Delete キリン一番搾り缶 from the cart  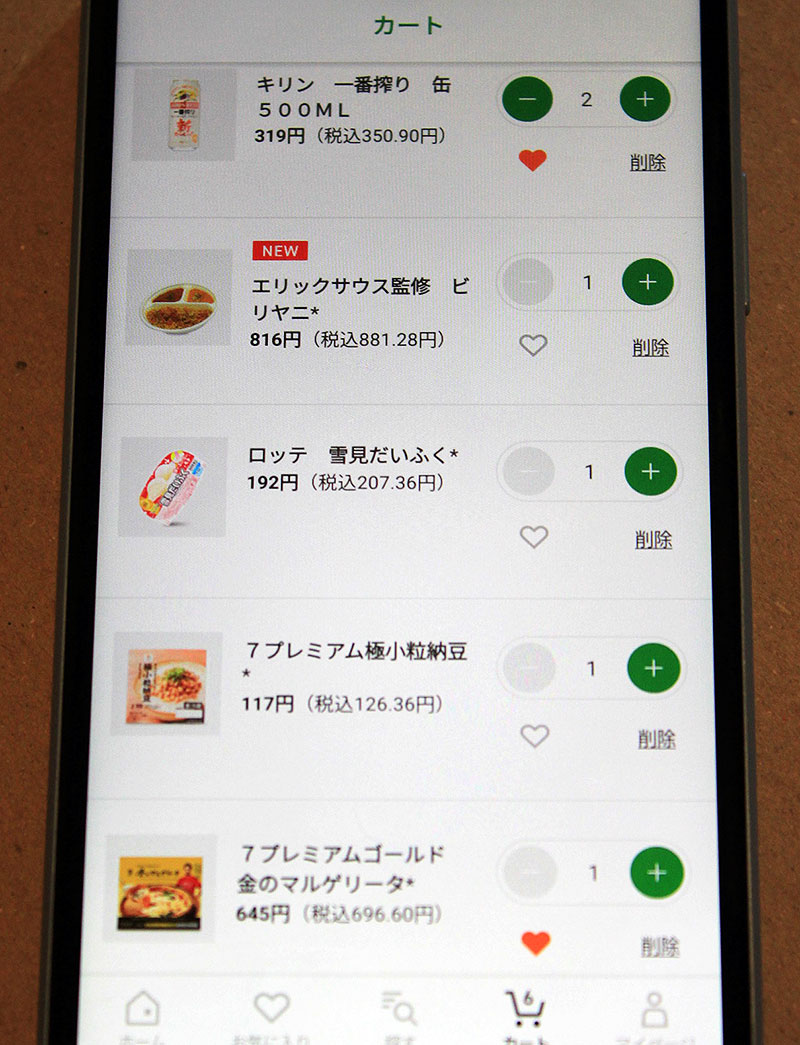[648, 162]
